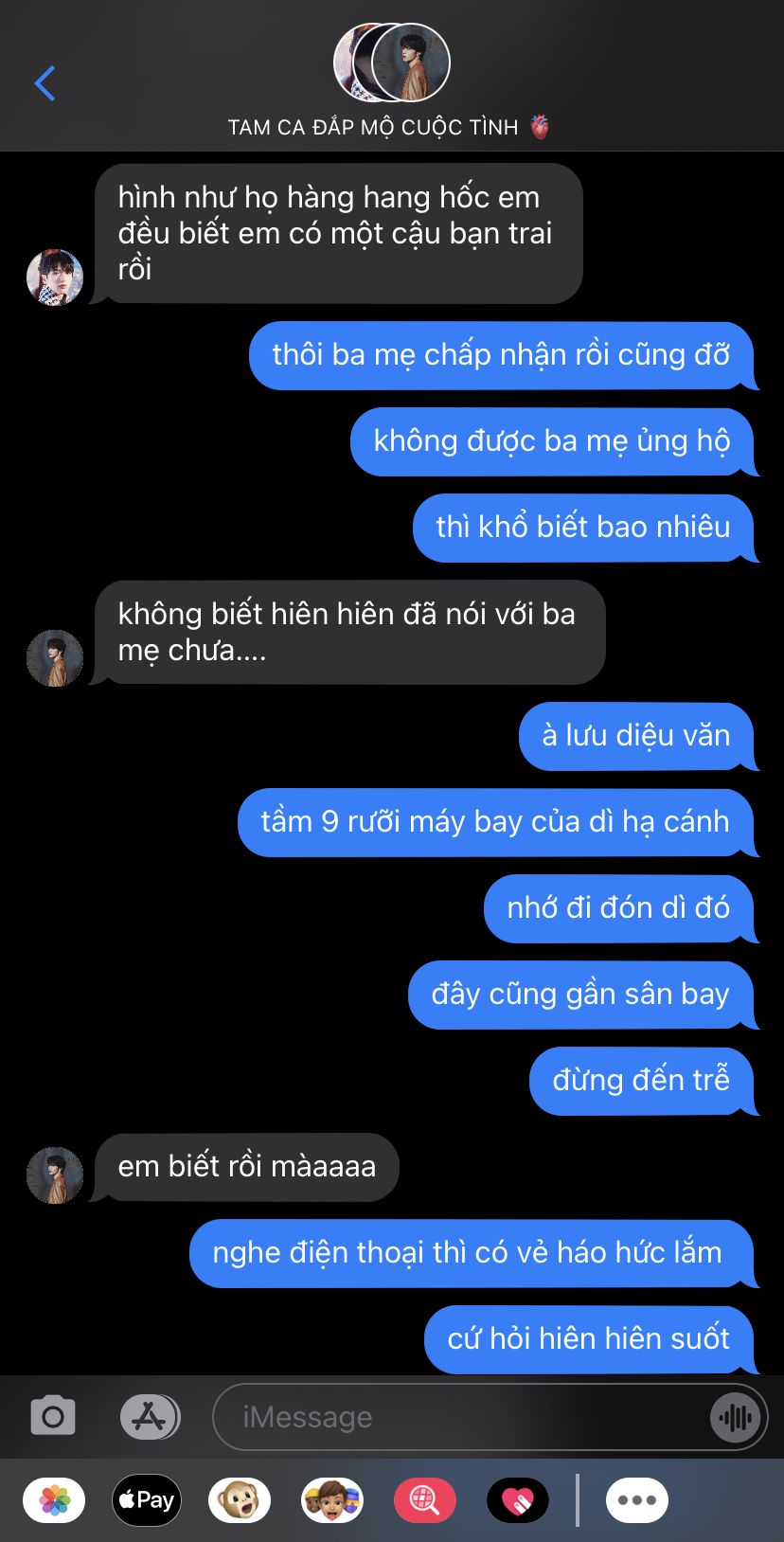Open Memoji stickers
Image resolution: width=784 pixels, height=1542 pixels.
pyautogui.click(x=332, y=1500)
